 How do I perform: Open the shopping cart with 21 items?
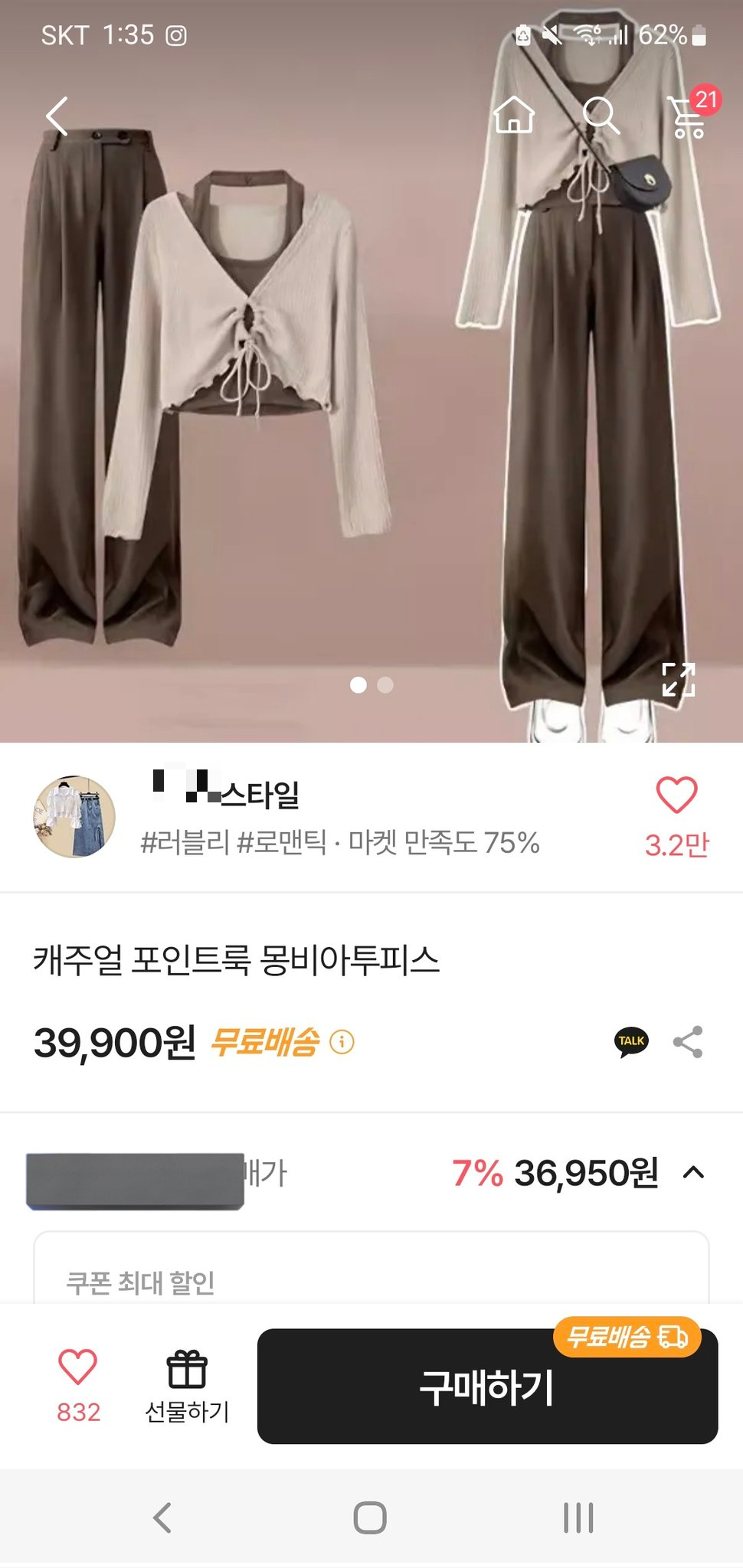[x=689, y=116]
